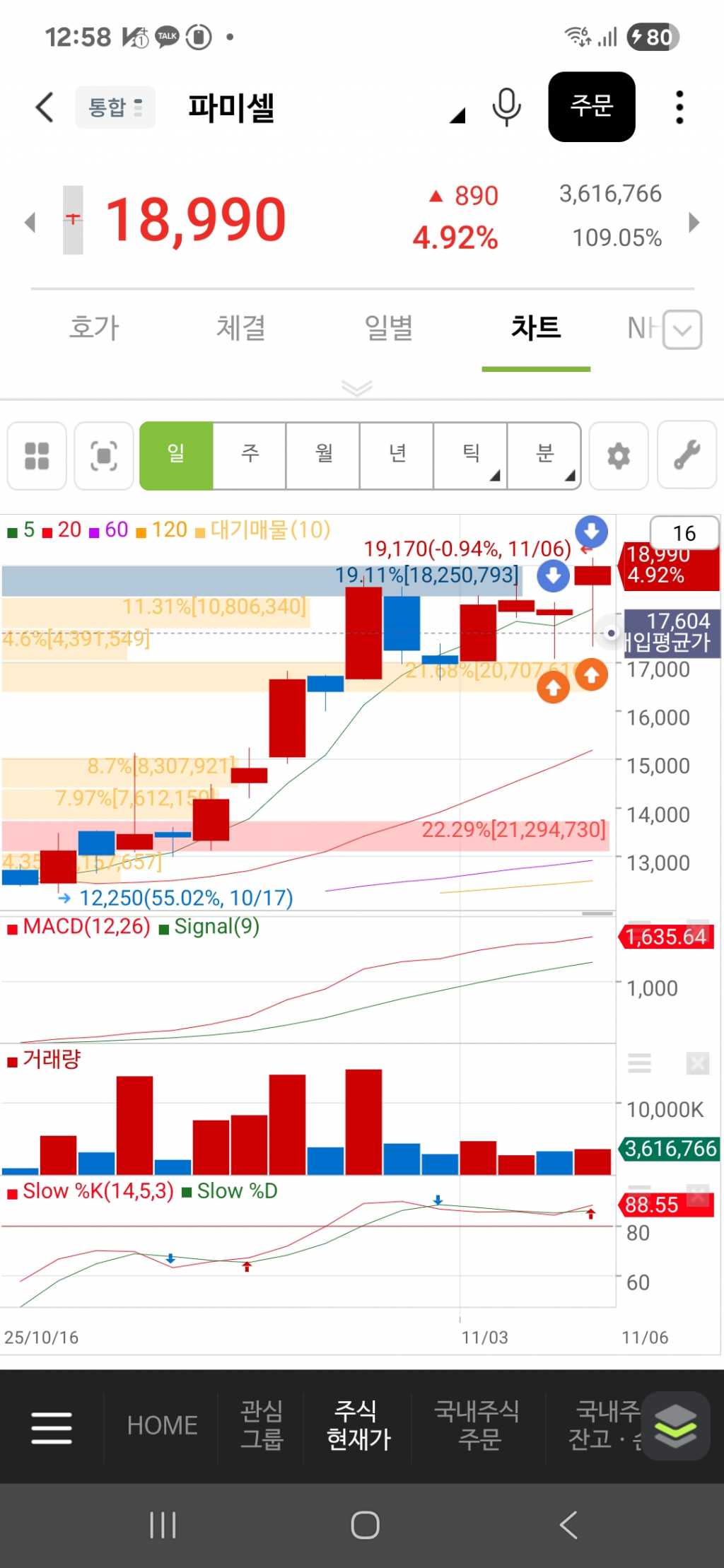The image size is (724, 1568).
Task: Tap the black 주문 order button
Action: click(x=591, y=107)
